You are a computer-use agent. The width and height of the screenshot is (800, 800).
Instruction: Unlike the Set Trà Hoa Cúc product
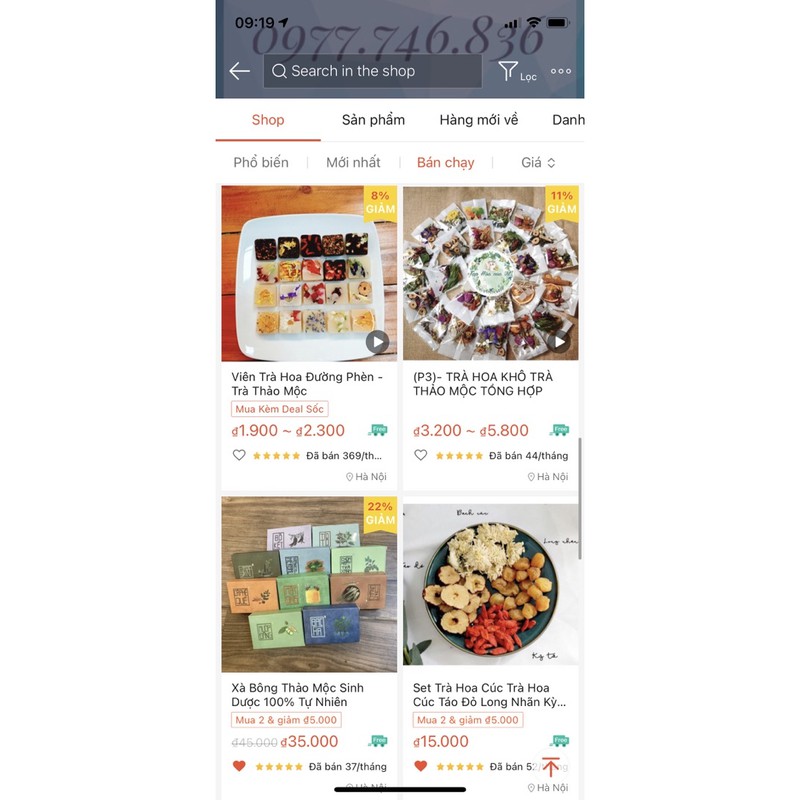pyautogui.click(x=420, y=766)
